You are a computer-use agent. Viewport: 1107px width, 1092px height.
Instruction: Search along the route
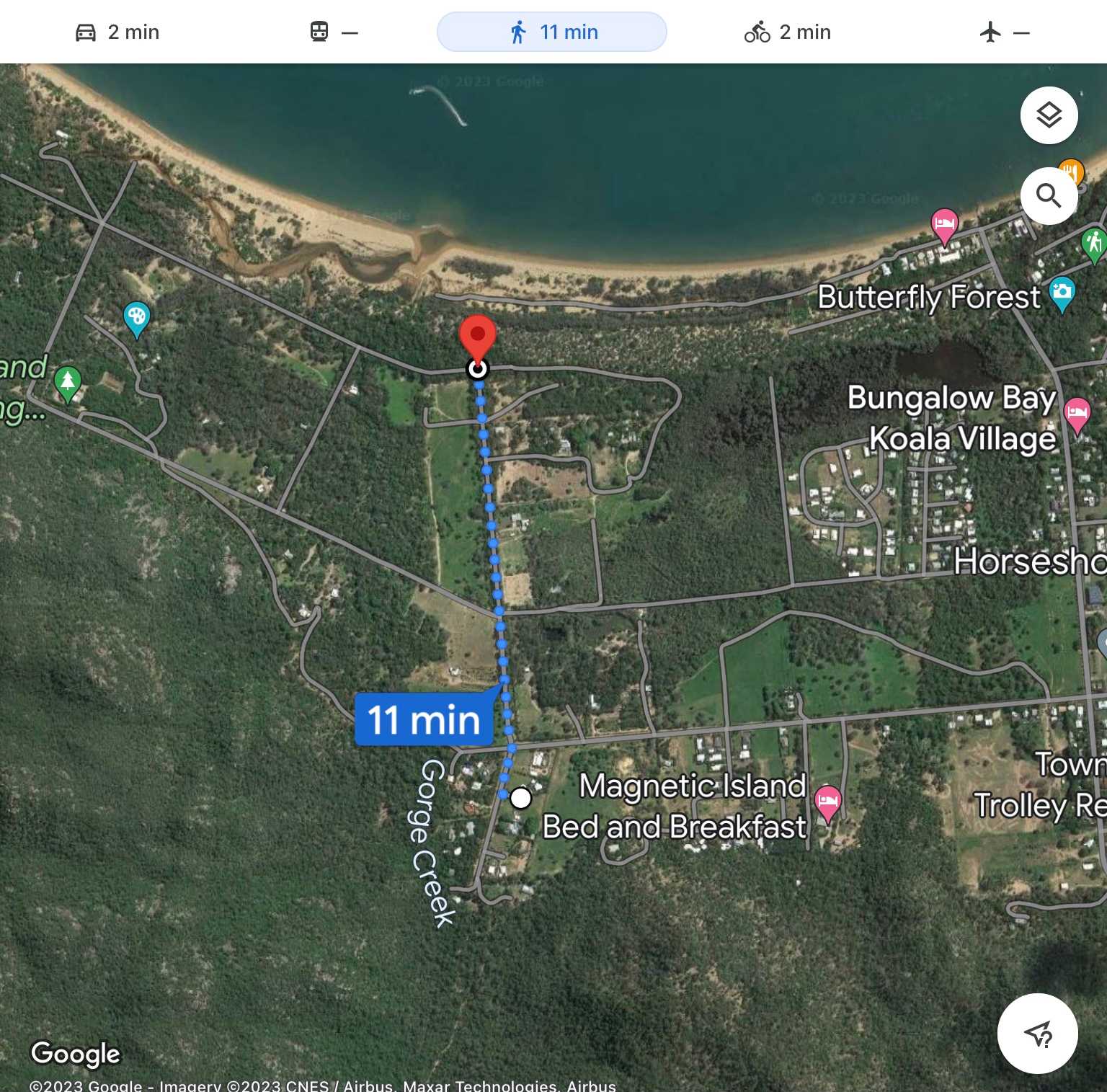click(x=1049, y=196)
